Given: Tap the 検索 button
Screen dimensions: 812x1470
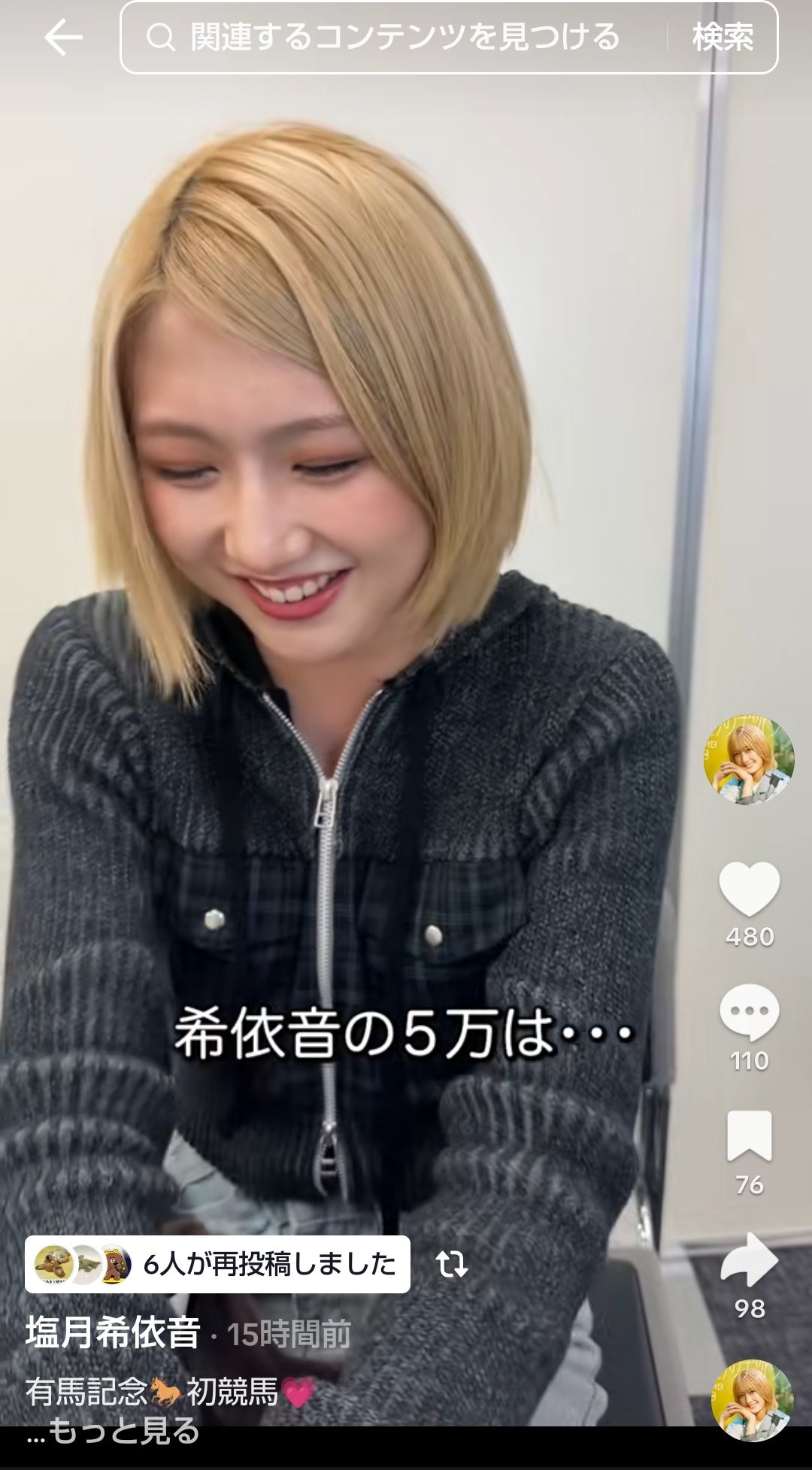Looking at the screenshot, I should (x=723, y=38).
